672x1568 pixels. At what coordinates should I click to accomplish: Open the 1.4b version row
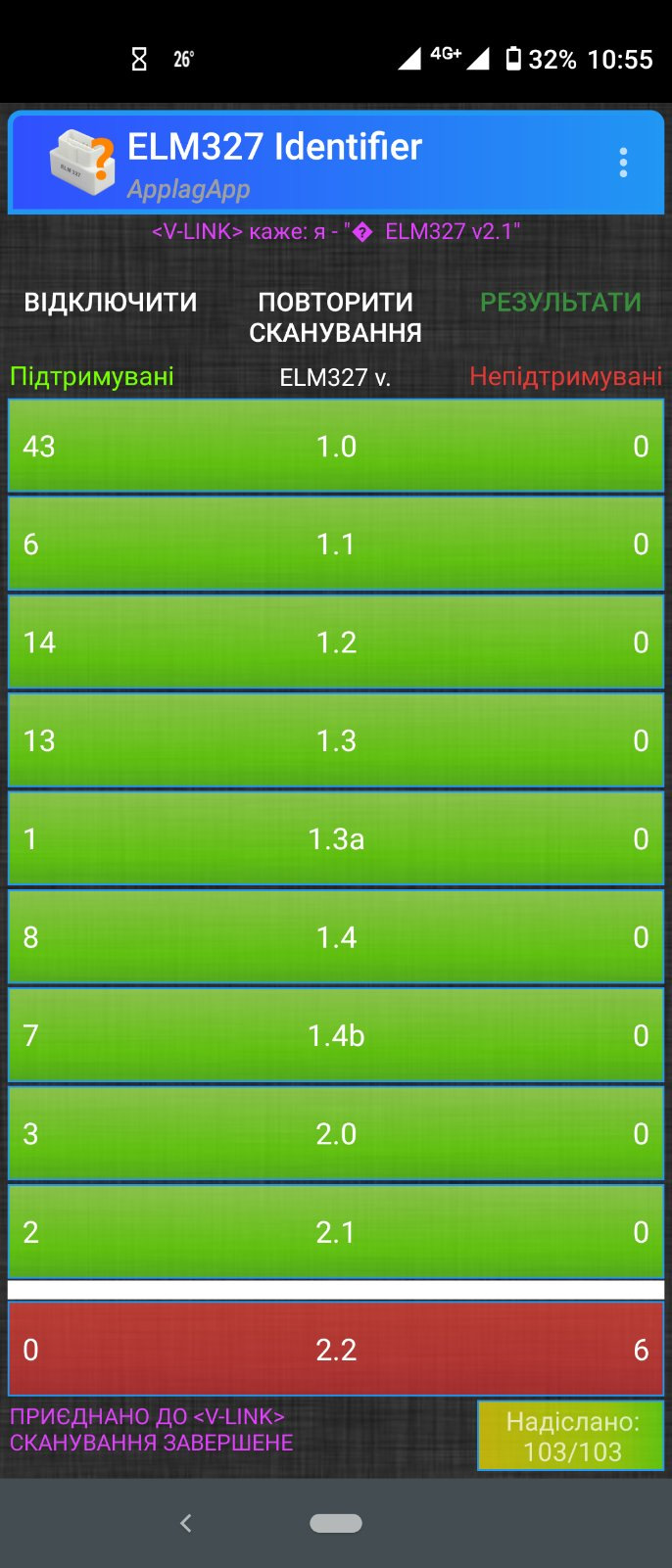(336, 1035)
